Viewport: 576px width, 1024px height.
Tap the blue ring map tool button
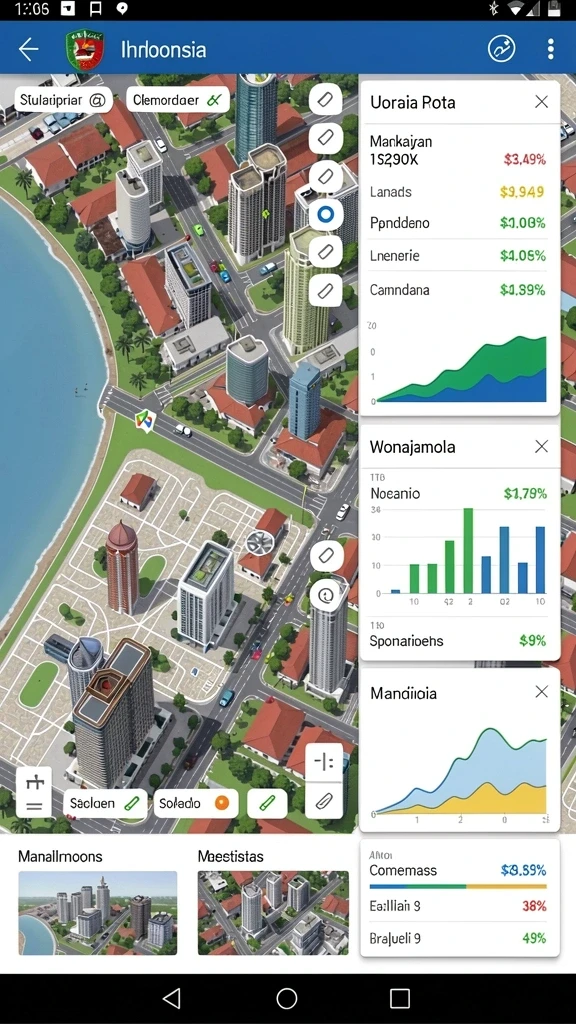(x=325, y=214)
